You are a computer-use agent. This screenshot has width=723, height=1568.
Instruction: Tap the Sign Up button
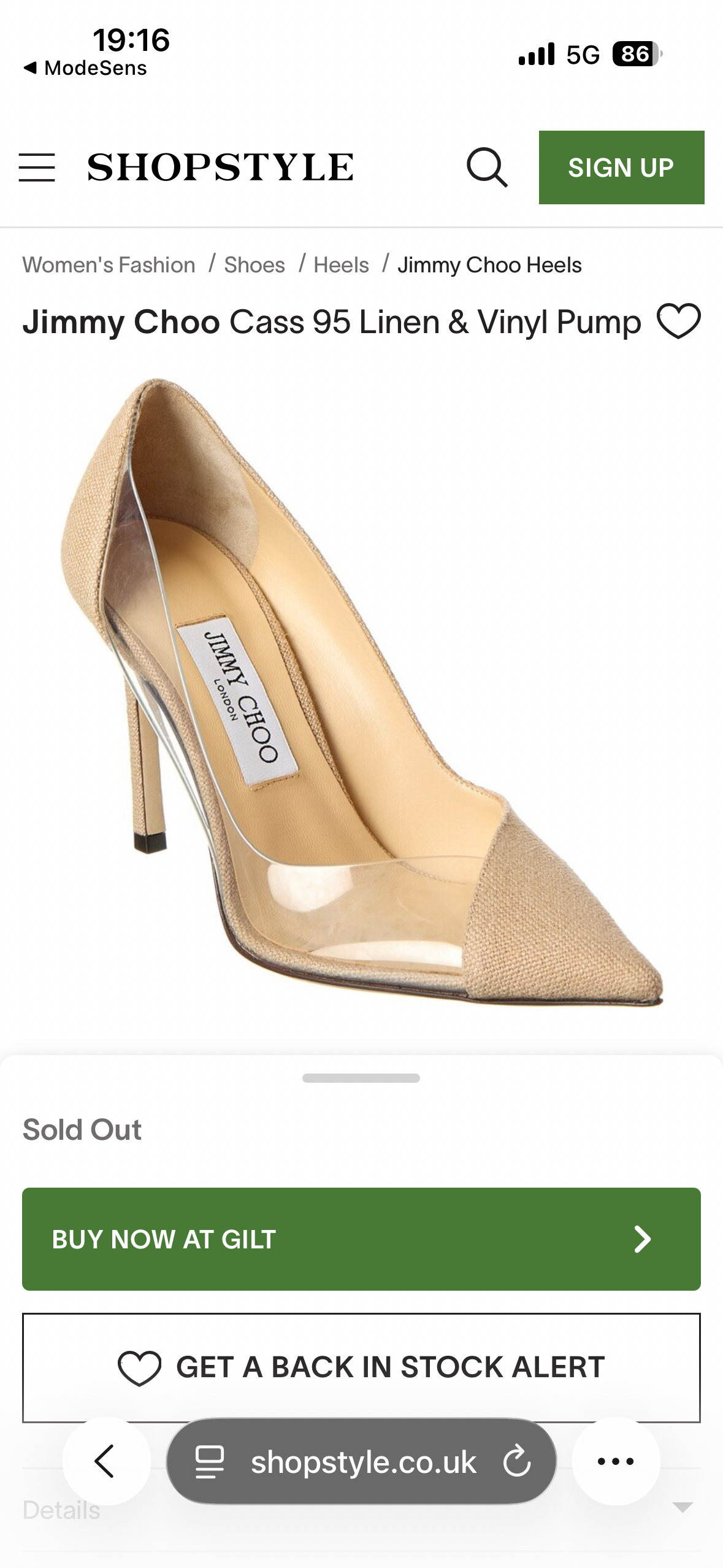621,167
